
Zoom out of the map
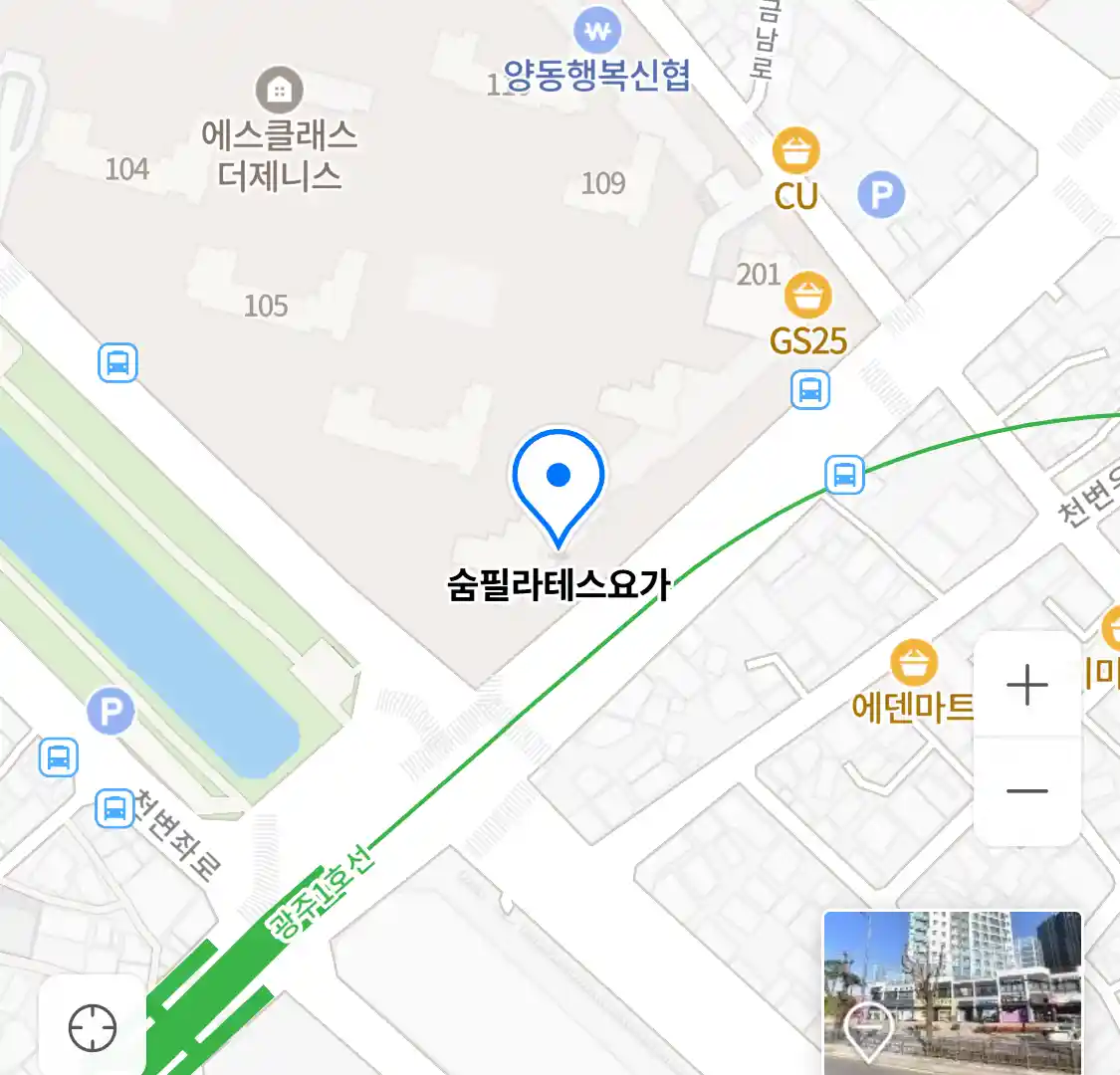click(x=1026, y=791)
